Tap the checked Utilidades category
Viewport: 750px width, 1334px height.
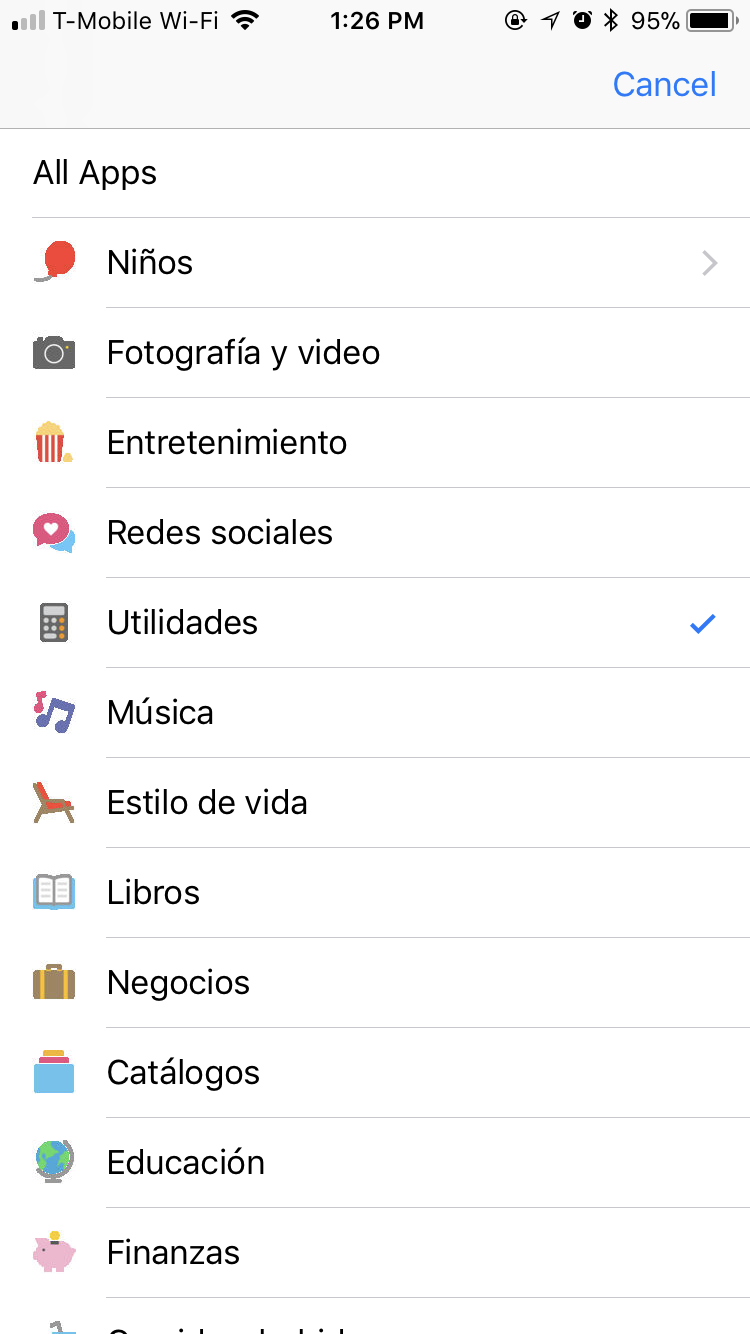coord(375,623)
